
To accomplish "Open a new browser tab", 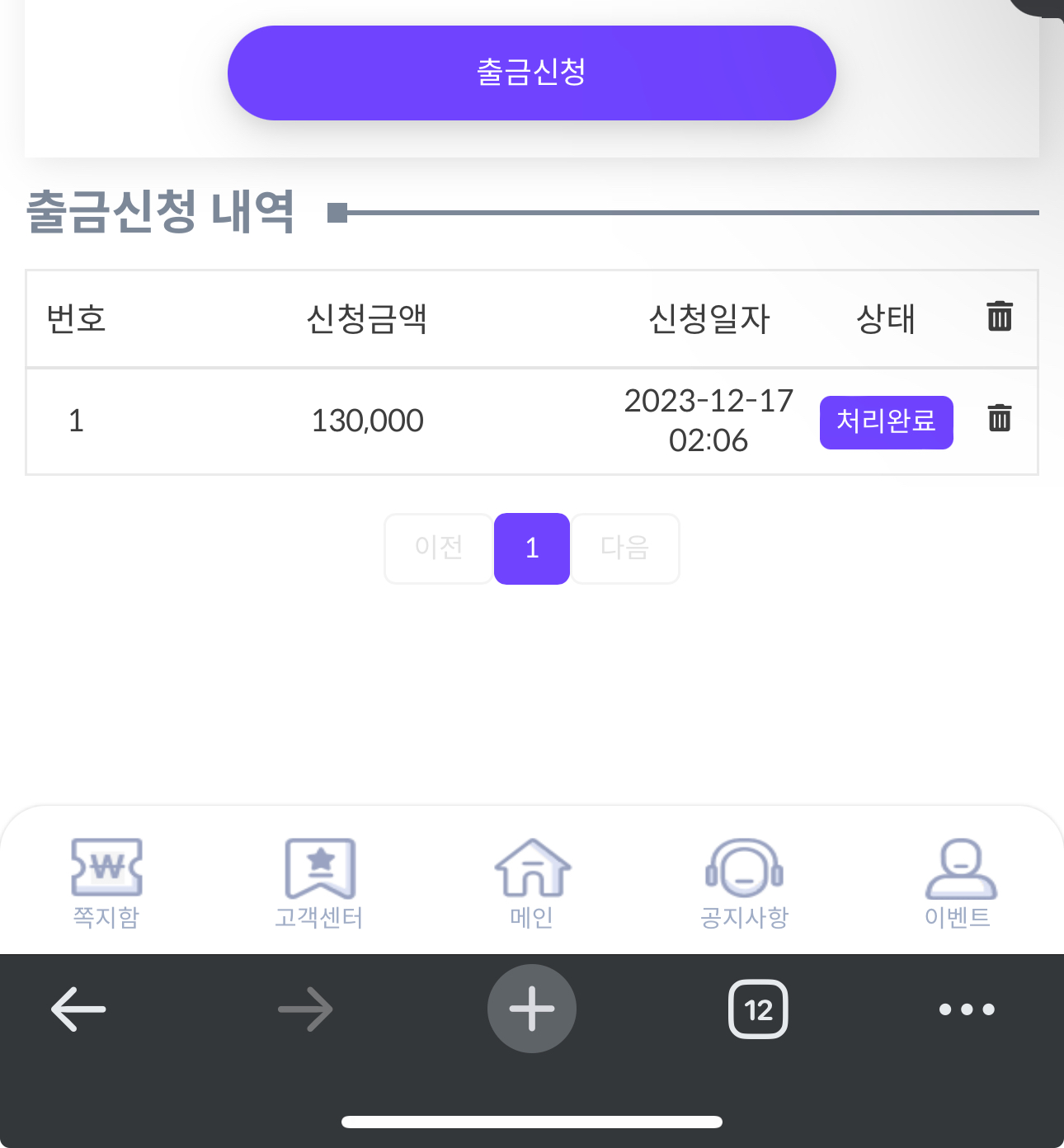I will [532, 1009].
